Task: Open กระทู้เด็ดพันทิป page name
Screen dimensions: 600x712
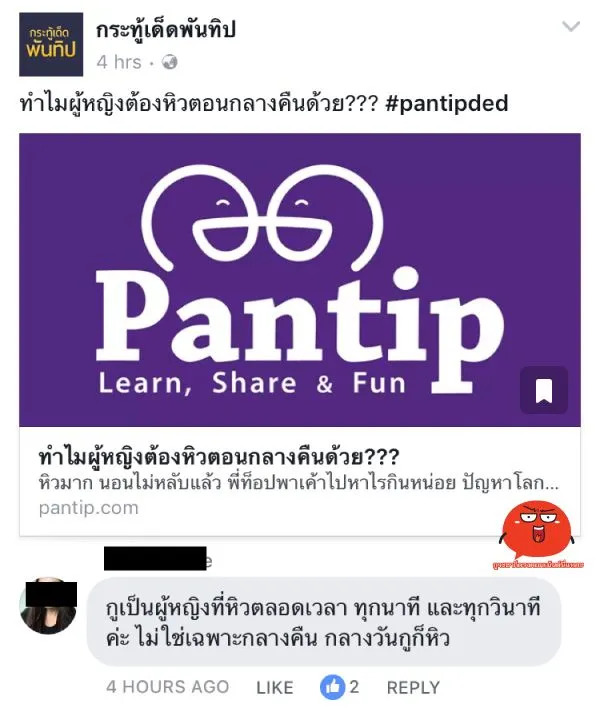Action: pos(165,30)
